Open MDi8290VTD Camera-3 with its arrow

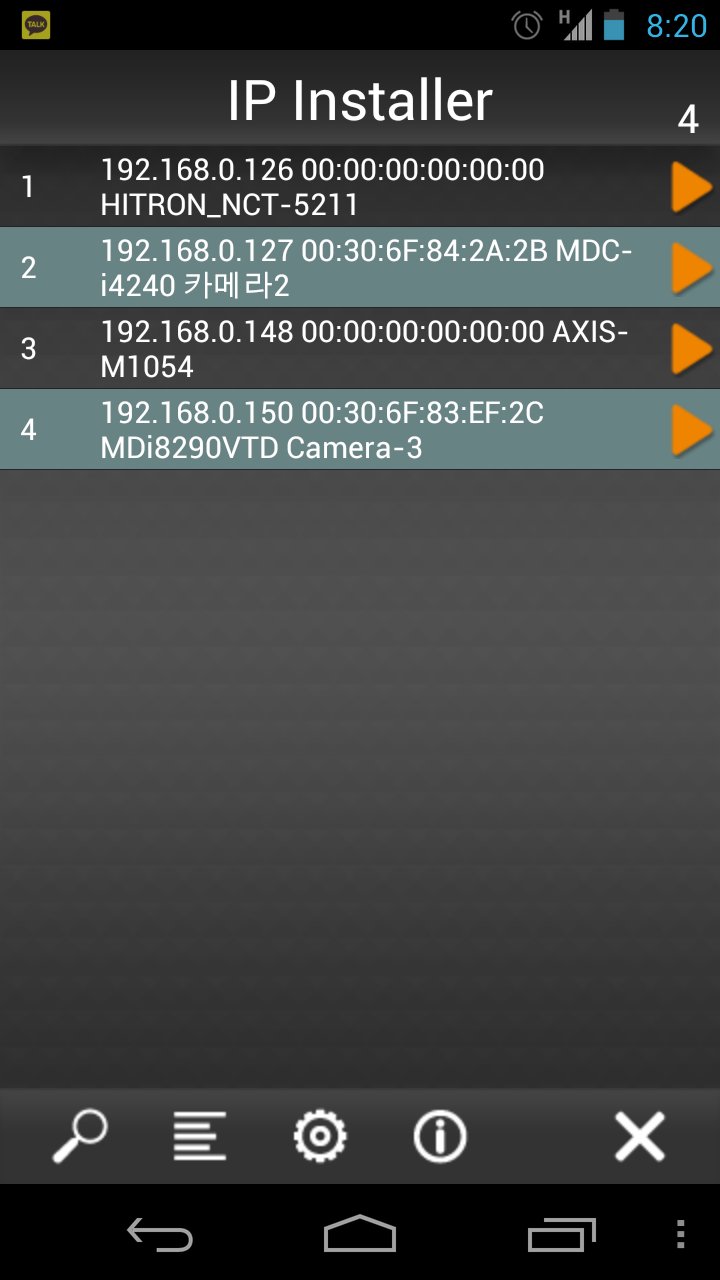click(690, 429)
